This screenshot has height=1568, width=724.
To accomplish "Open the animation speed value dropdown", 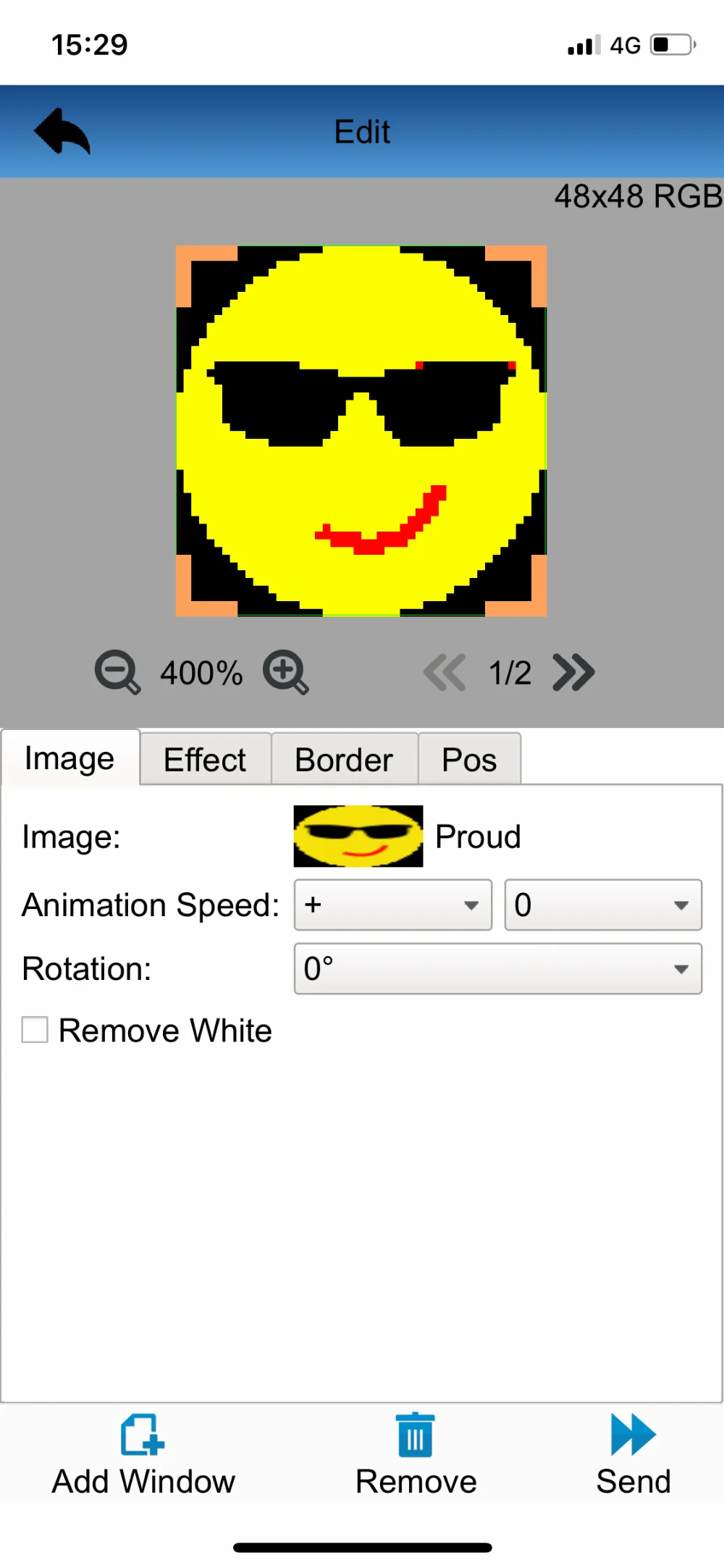I will pos(603,905).
